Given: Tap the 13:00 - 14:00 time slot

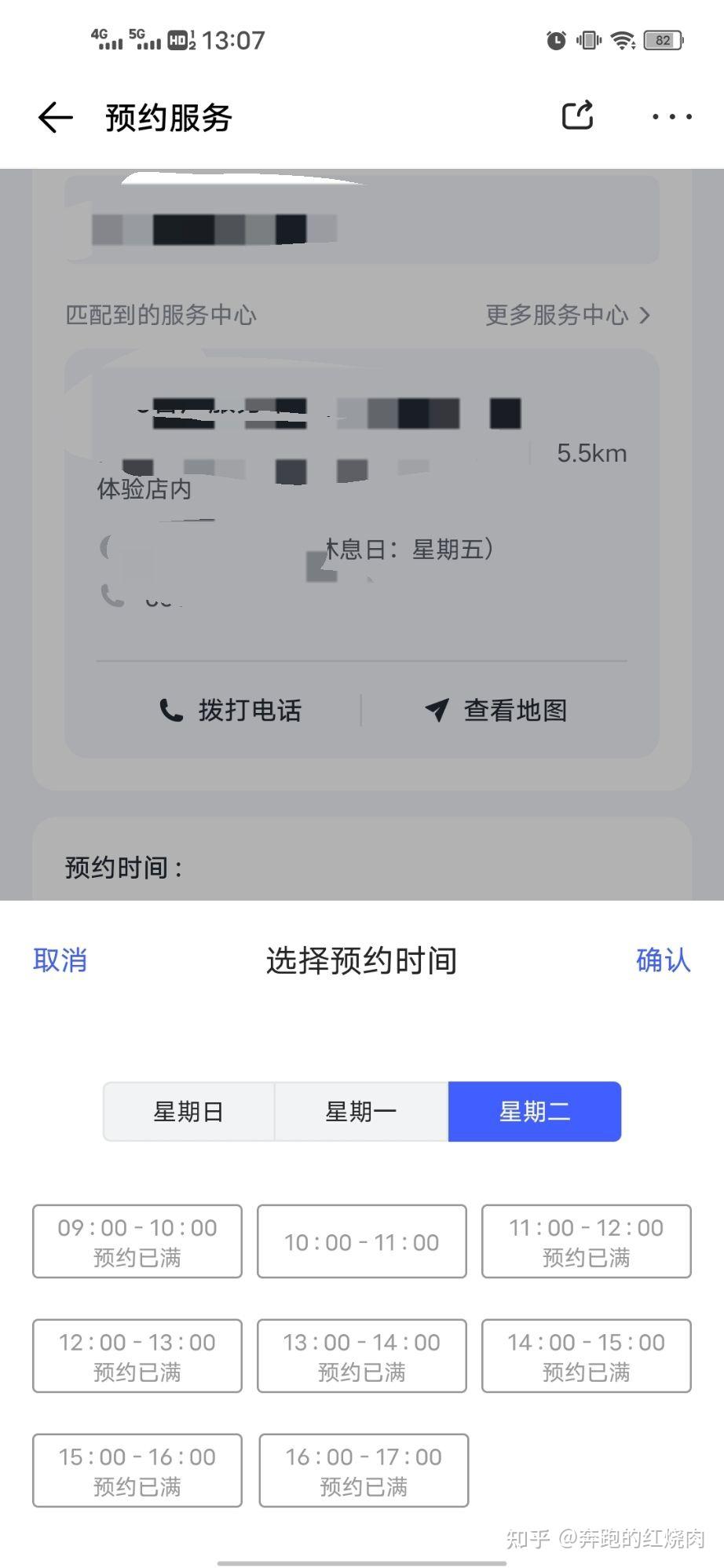Looking at the screenshot, I should click(x=361, y=1356).
